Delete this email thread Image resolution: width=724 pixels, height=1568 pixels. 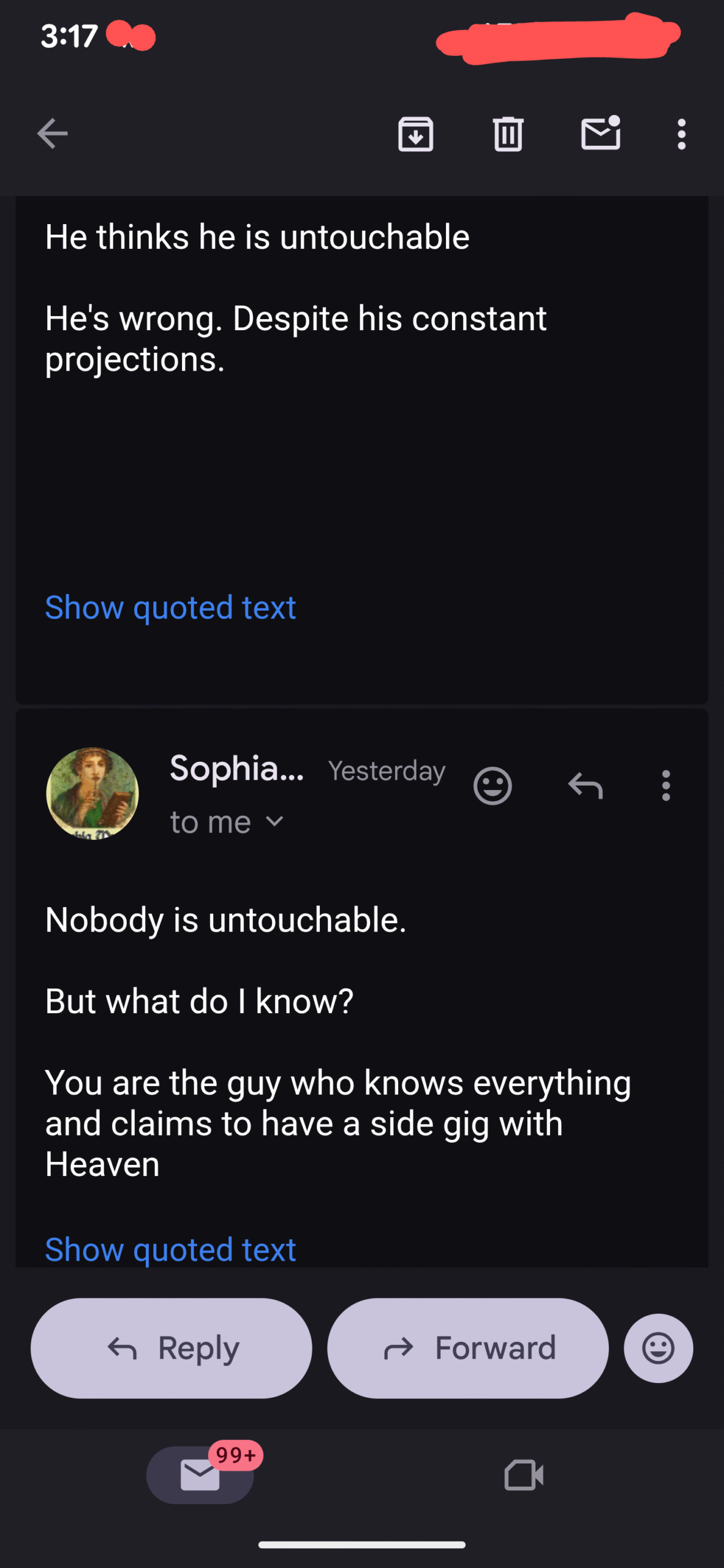click(508, 134)
